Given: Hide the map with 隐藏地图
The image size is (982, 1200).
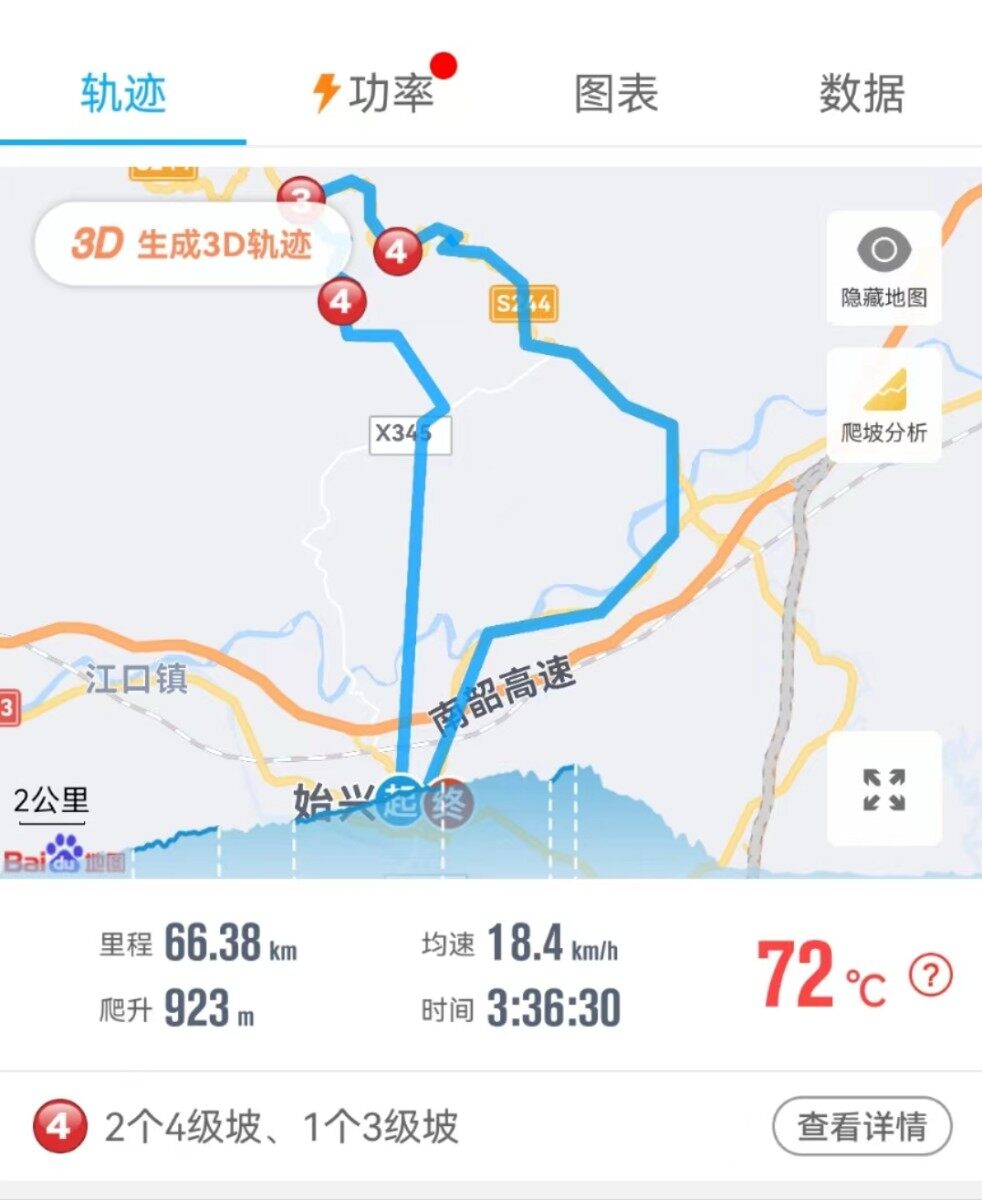Looking at the screenshot, I should tap(884, 267).
